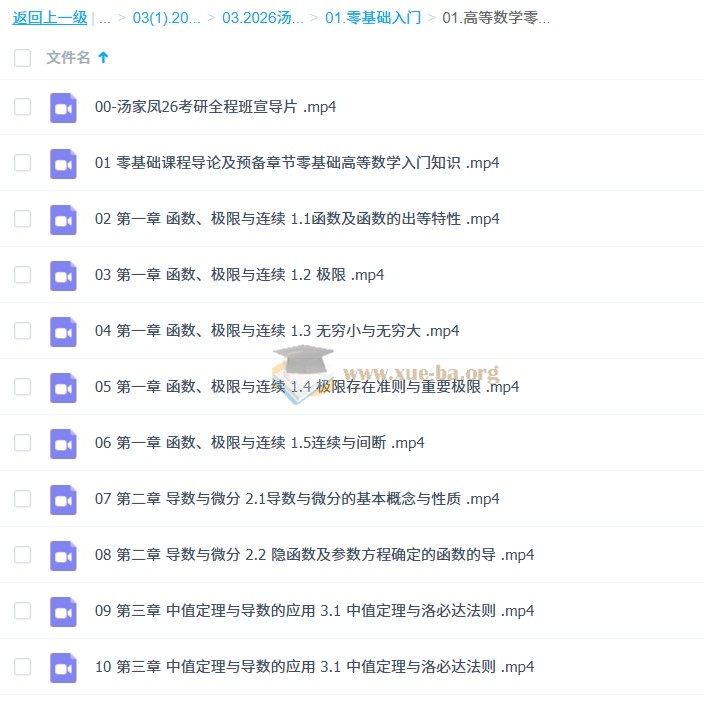
Task: Tick checkbox for video 09 第三章 3.1
Action: 22,611
